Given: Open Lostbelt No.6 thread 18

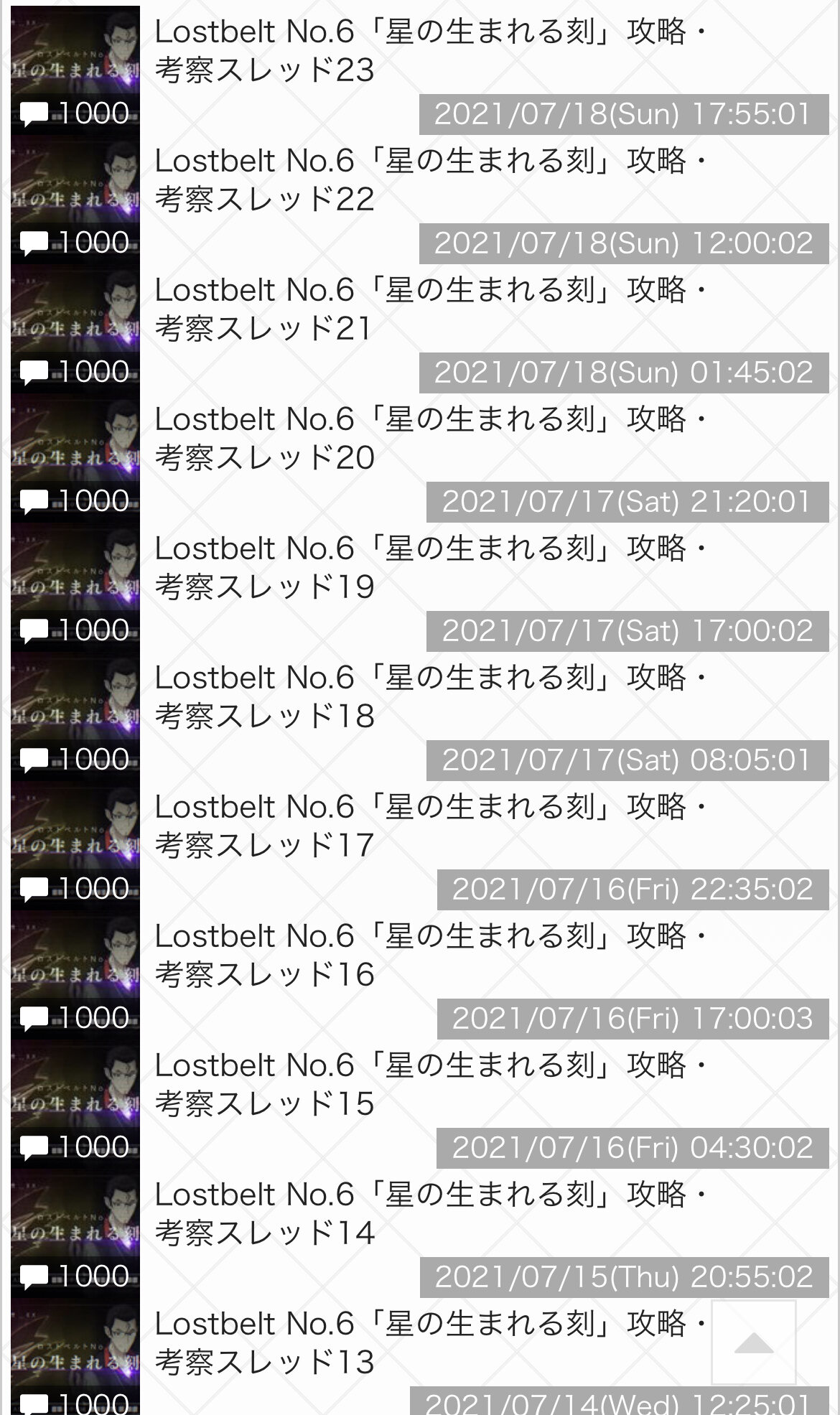Looking at the screenshot, I should point(429,697).
